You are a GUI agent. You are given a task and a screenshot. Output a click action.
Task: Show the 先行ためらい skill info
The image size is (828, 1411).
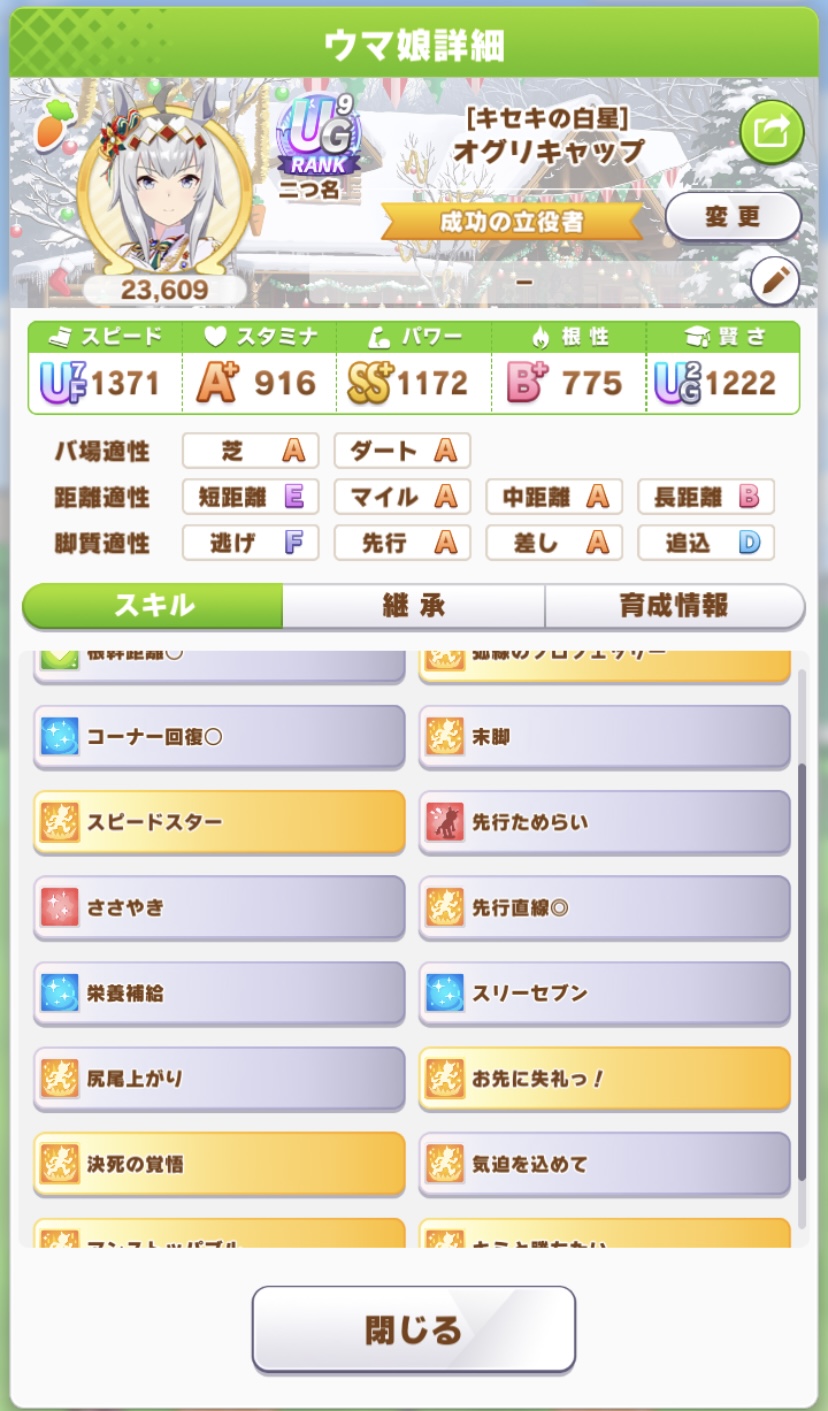point(604,822)
